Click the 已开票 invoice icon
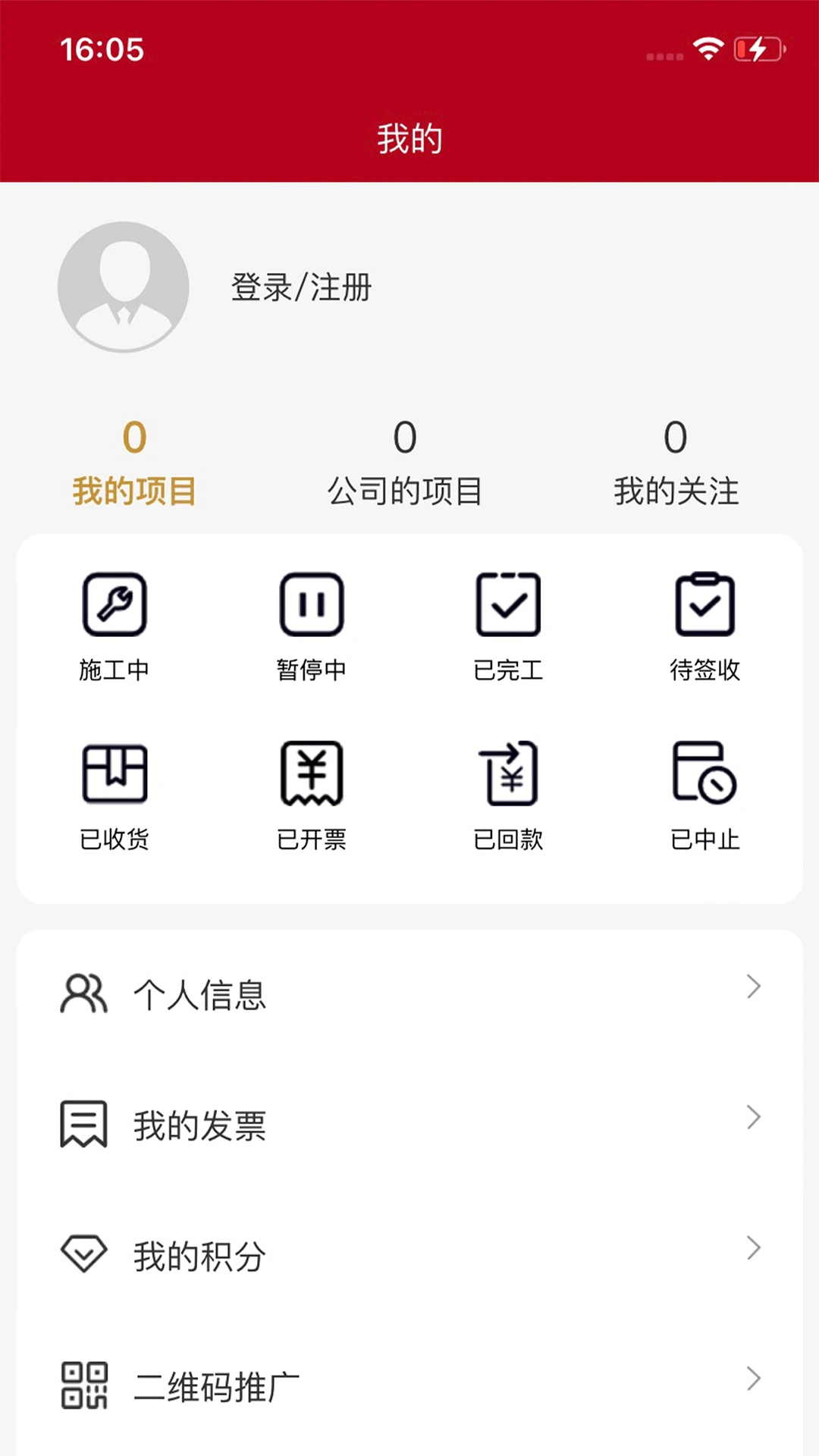This screenshot has height=1456, width=819. (x=311, y=773)
